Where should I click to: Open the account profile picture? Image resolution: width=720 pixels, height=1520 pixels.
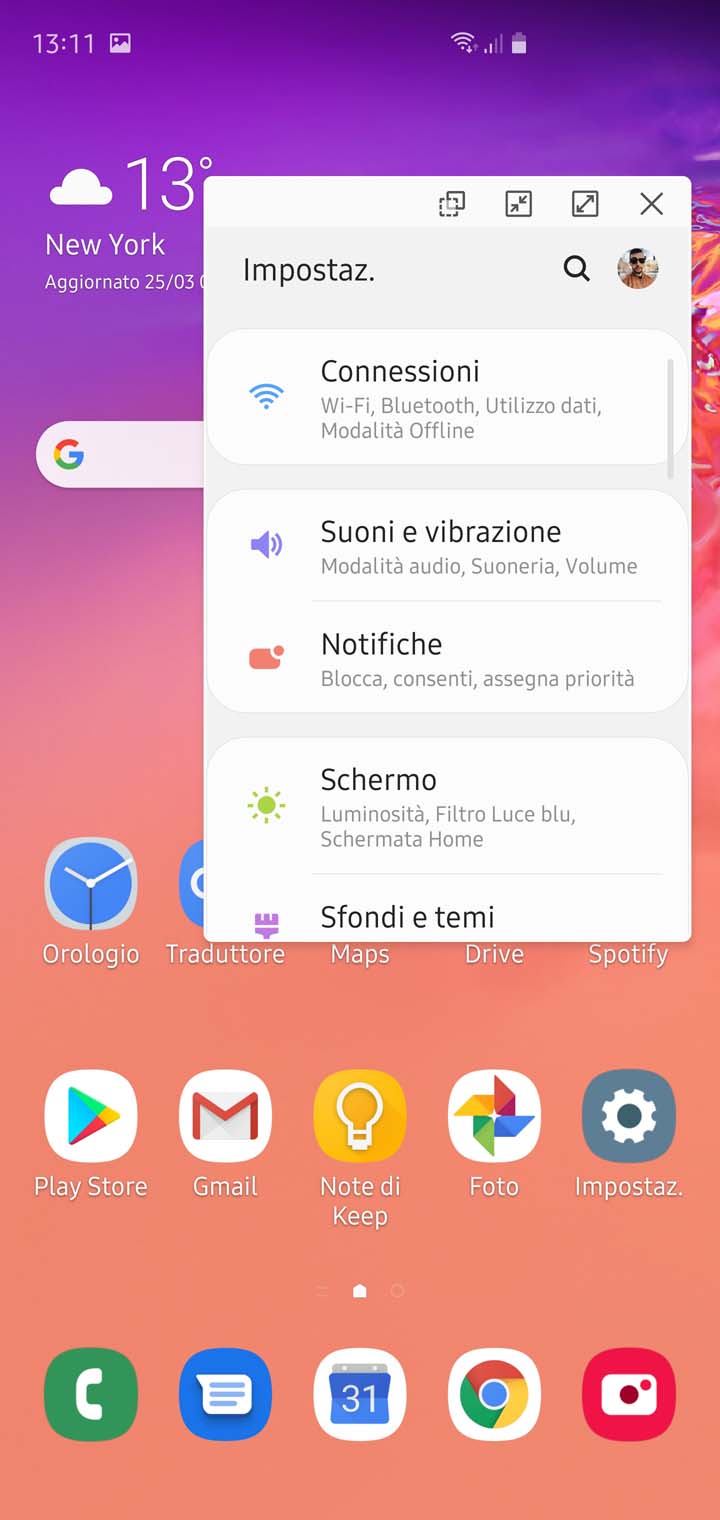(x=638, y=269)
